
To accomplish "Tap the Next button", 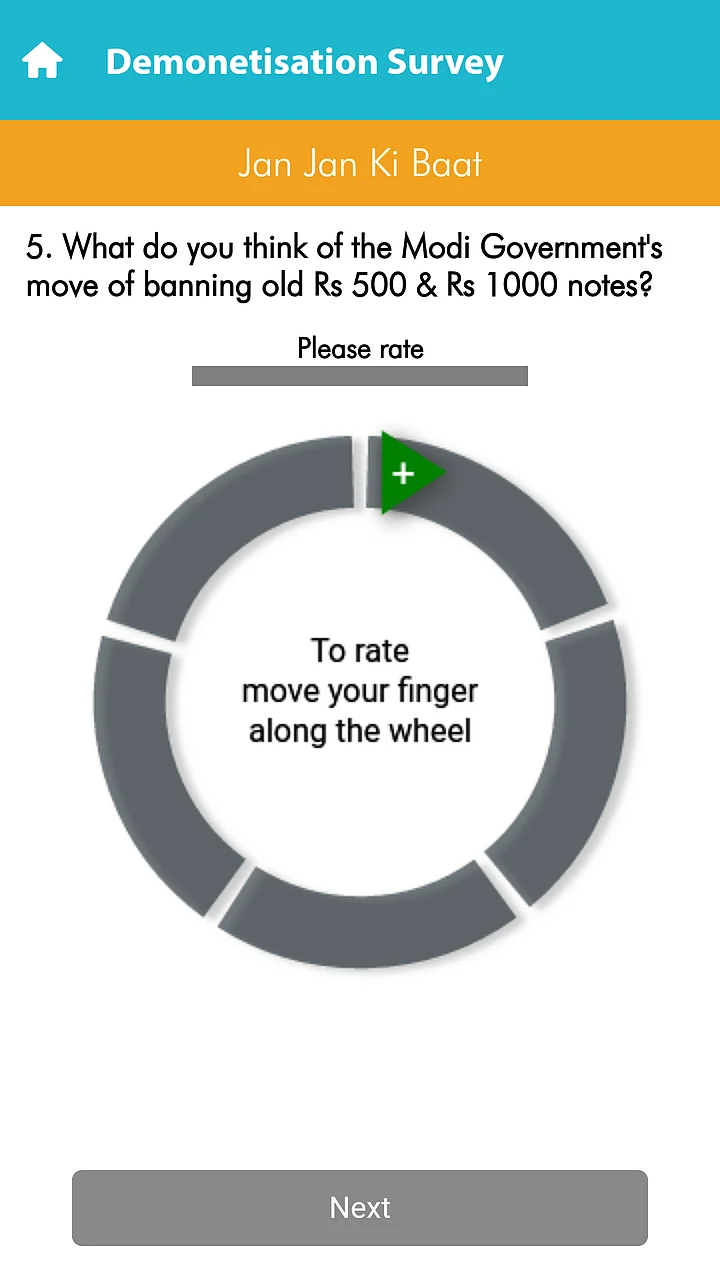I will pyautogui.click(x=360, y=1207).
